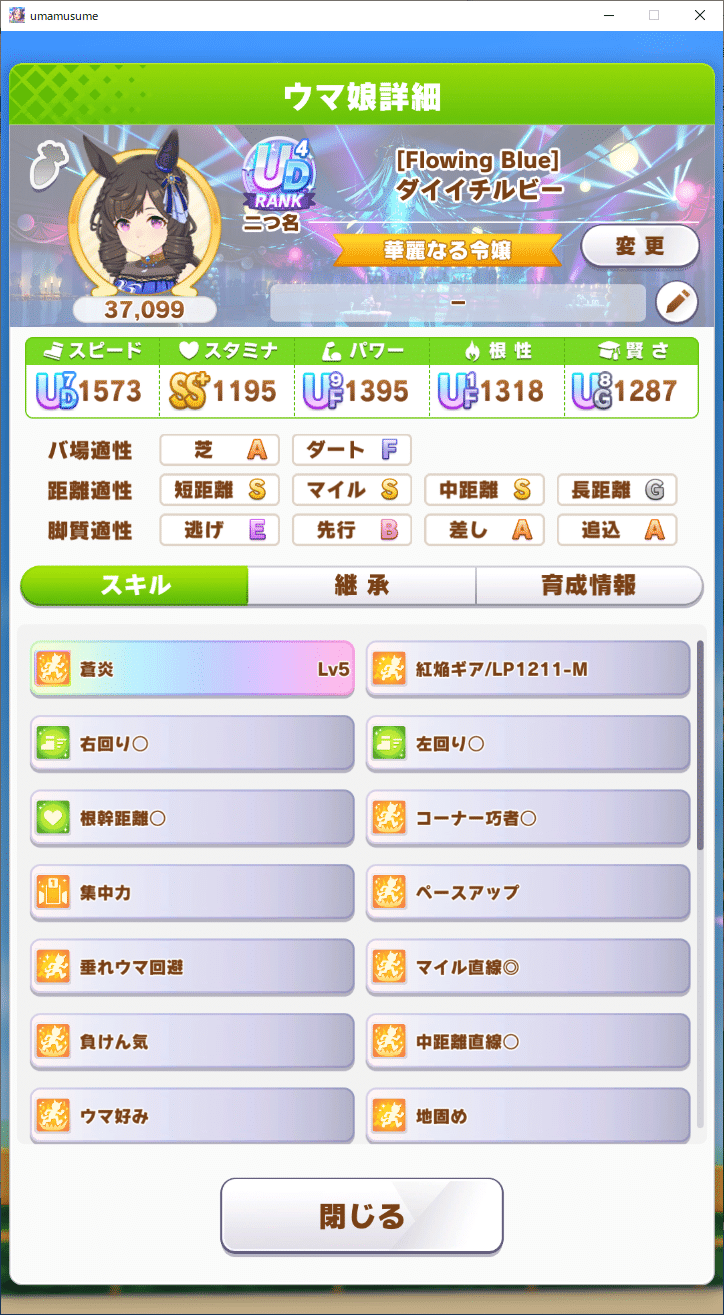
Task: Open the 蒼炎 Lv5 skill details
Action: click(x=192, y=669)
